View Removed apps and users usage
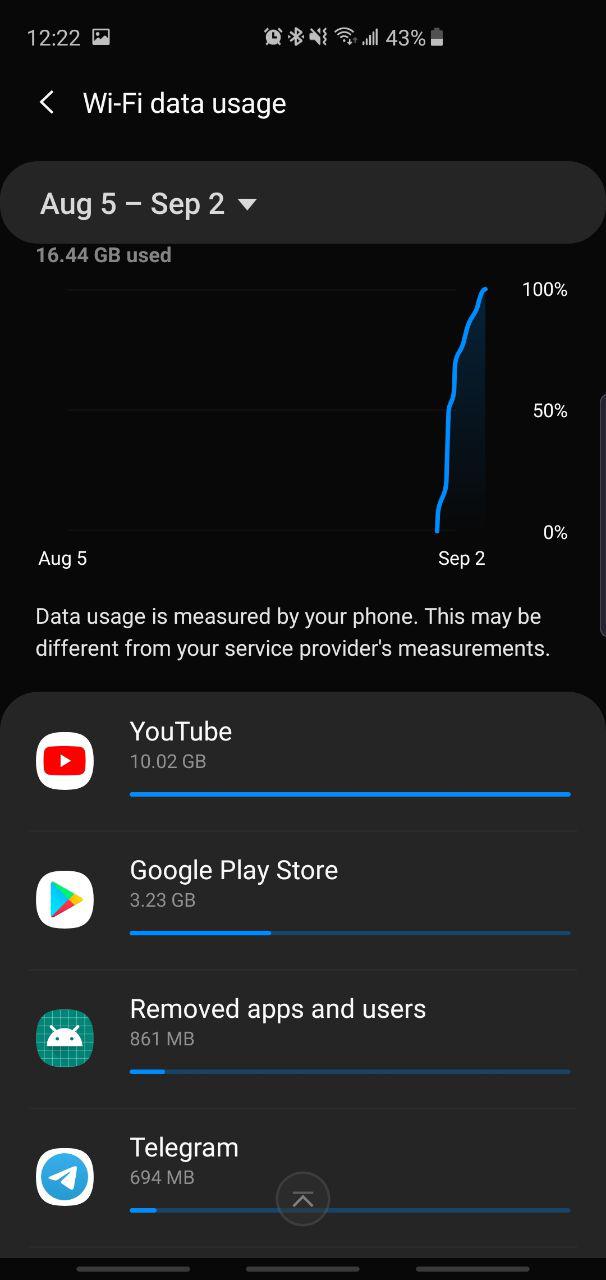The image size is (606, 1280). [x=303, y=1039]
